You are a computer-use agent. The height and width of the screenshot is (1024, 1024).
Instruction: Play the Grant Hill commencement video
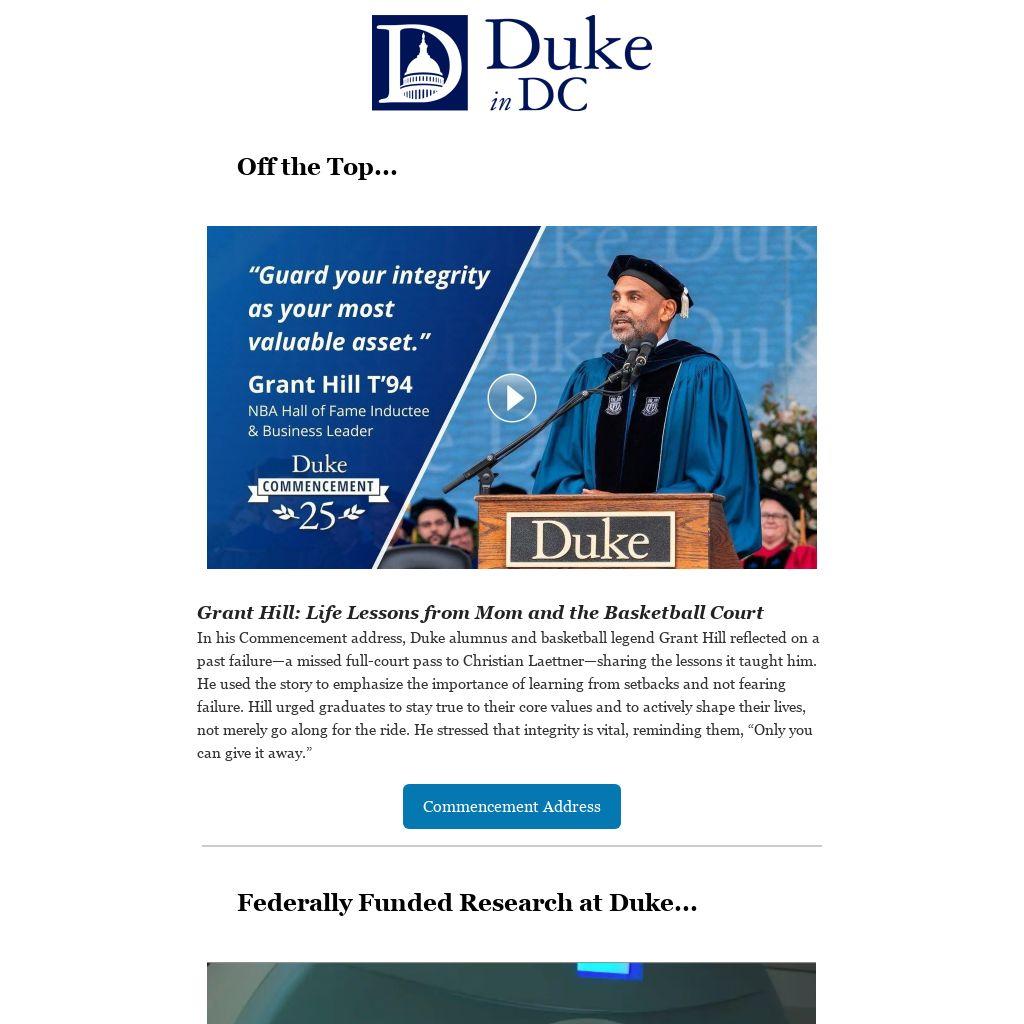(512, 398)
